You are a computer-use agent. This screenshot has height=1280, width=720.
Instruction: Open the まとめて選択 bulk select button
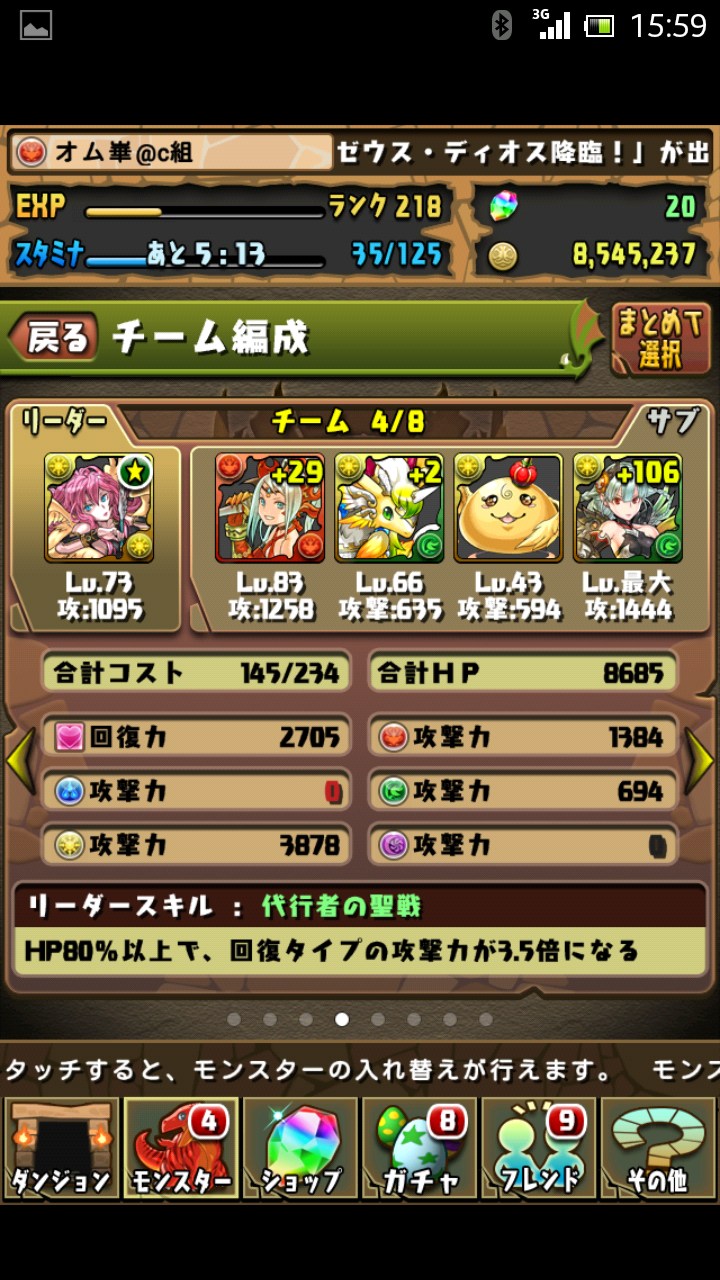[x=660, y=338]
